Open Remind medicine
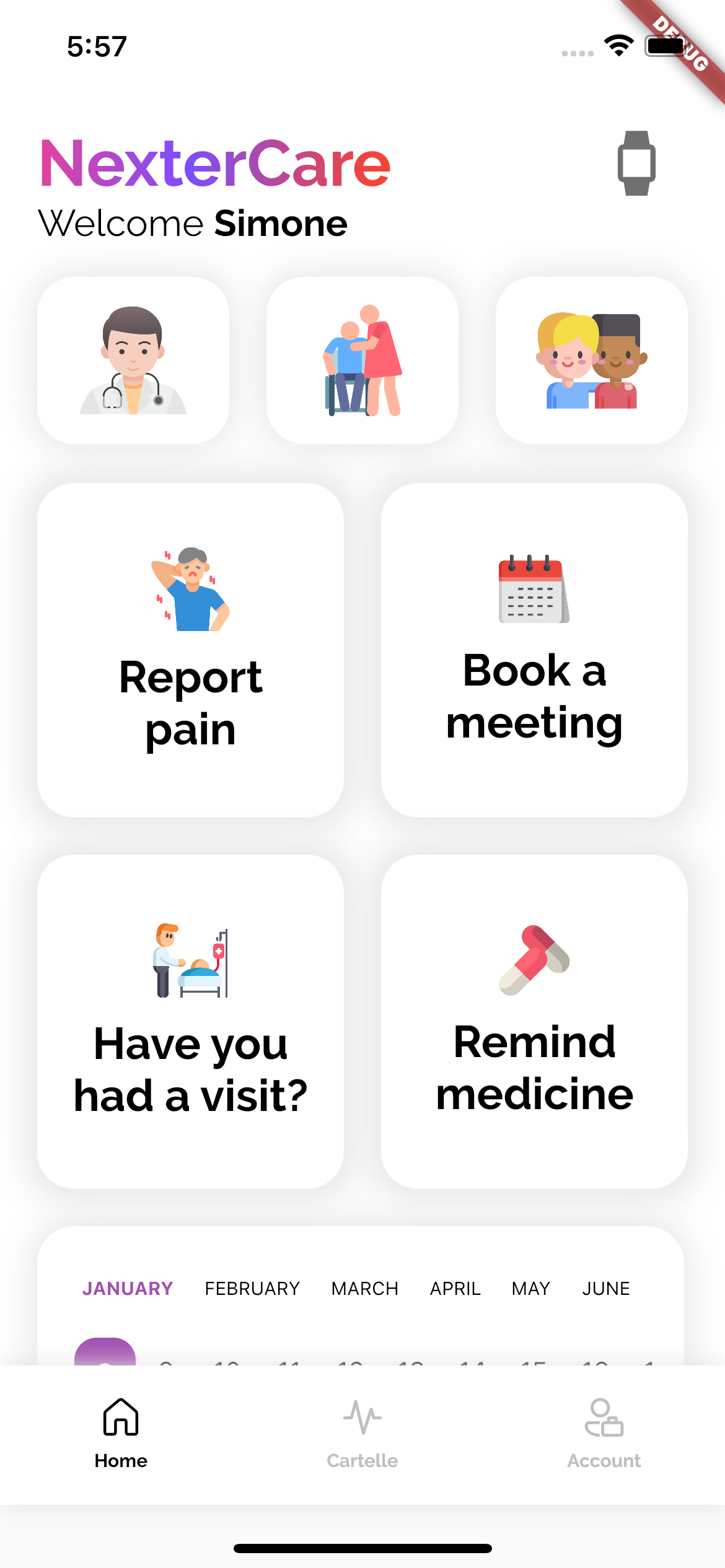 [x=534, y=1022]
